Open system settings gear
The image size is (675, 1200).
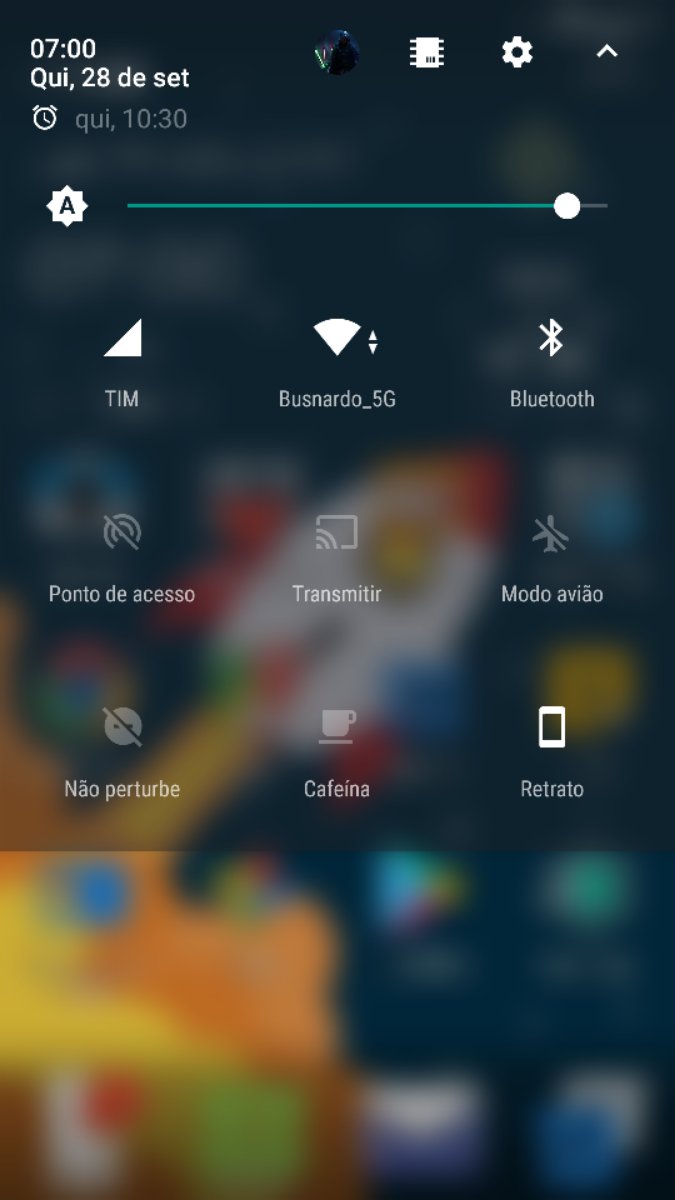(517, 52)
